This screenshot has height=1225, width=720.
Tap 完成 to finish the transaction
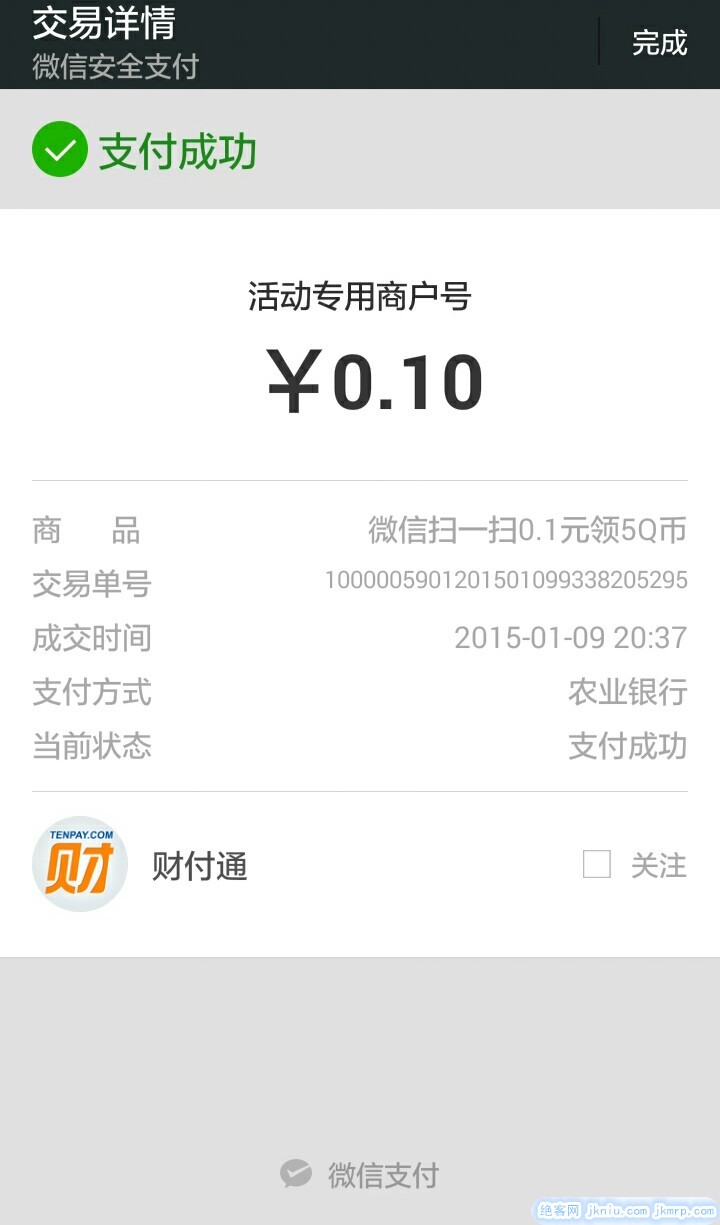point(660,43)
